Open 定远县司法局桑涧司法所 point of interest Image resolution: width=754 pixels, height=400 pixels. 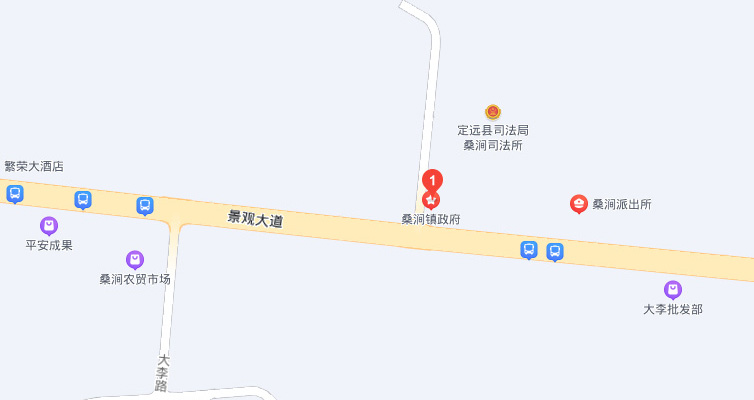pyautogui.click(x=493, y=112)
